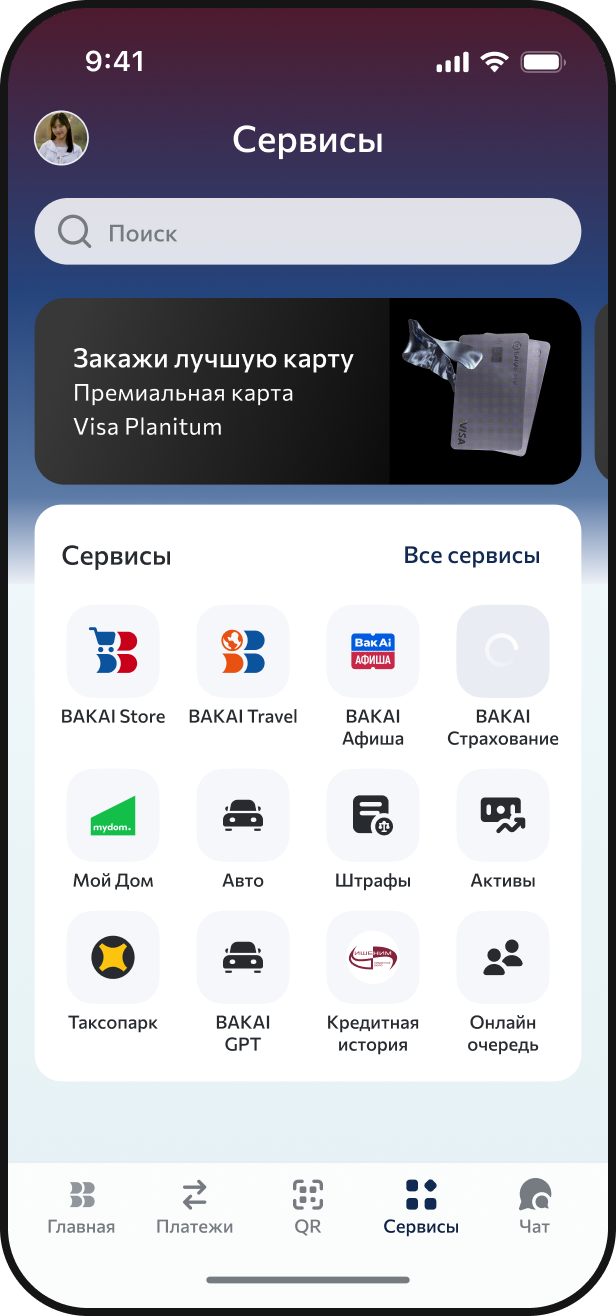View Кредитная история service
Image resolution: width=616 pixels, height=1316 pixels.
tap(373, 957)
